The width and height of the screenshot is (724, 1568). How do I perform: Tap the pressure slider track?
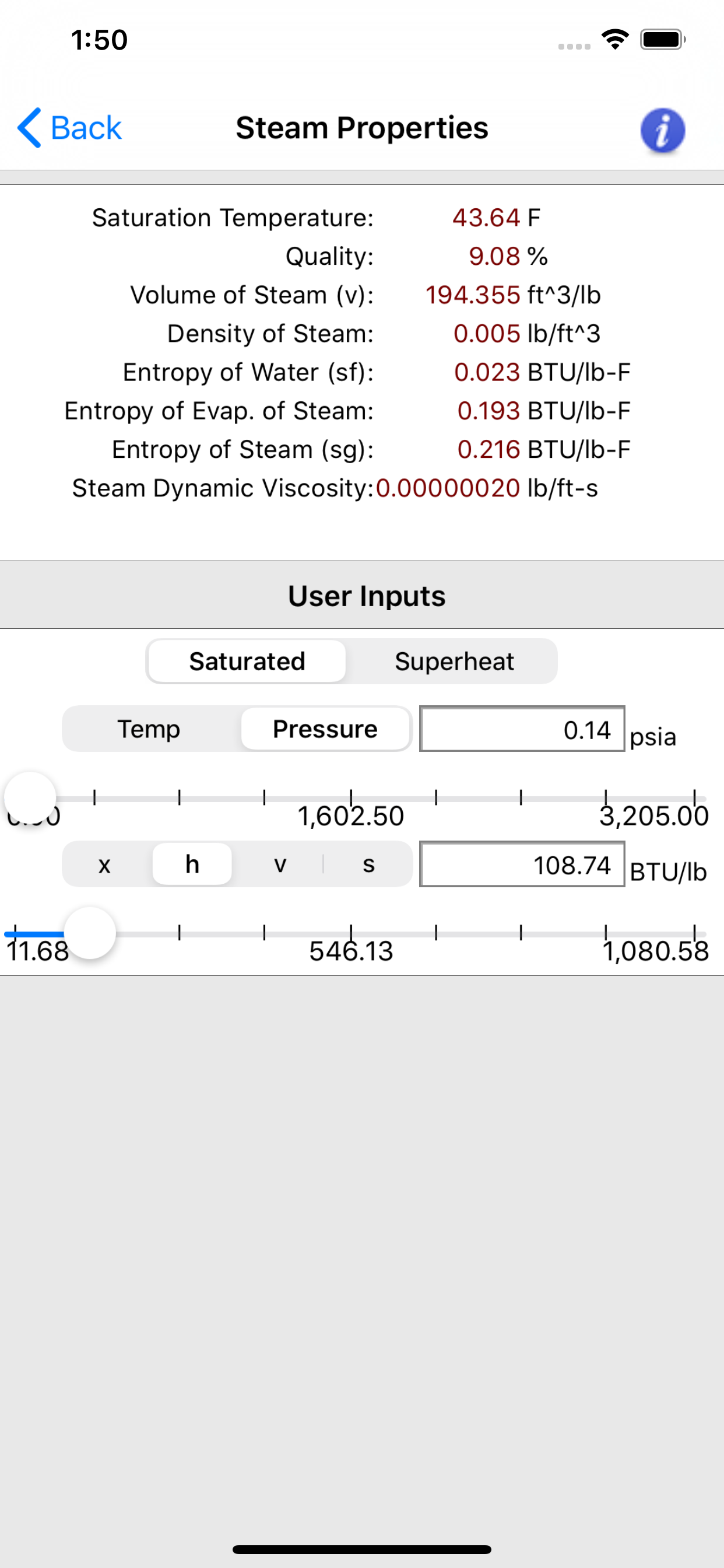(x=361, y=798)
